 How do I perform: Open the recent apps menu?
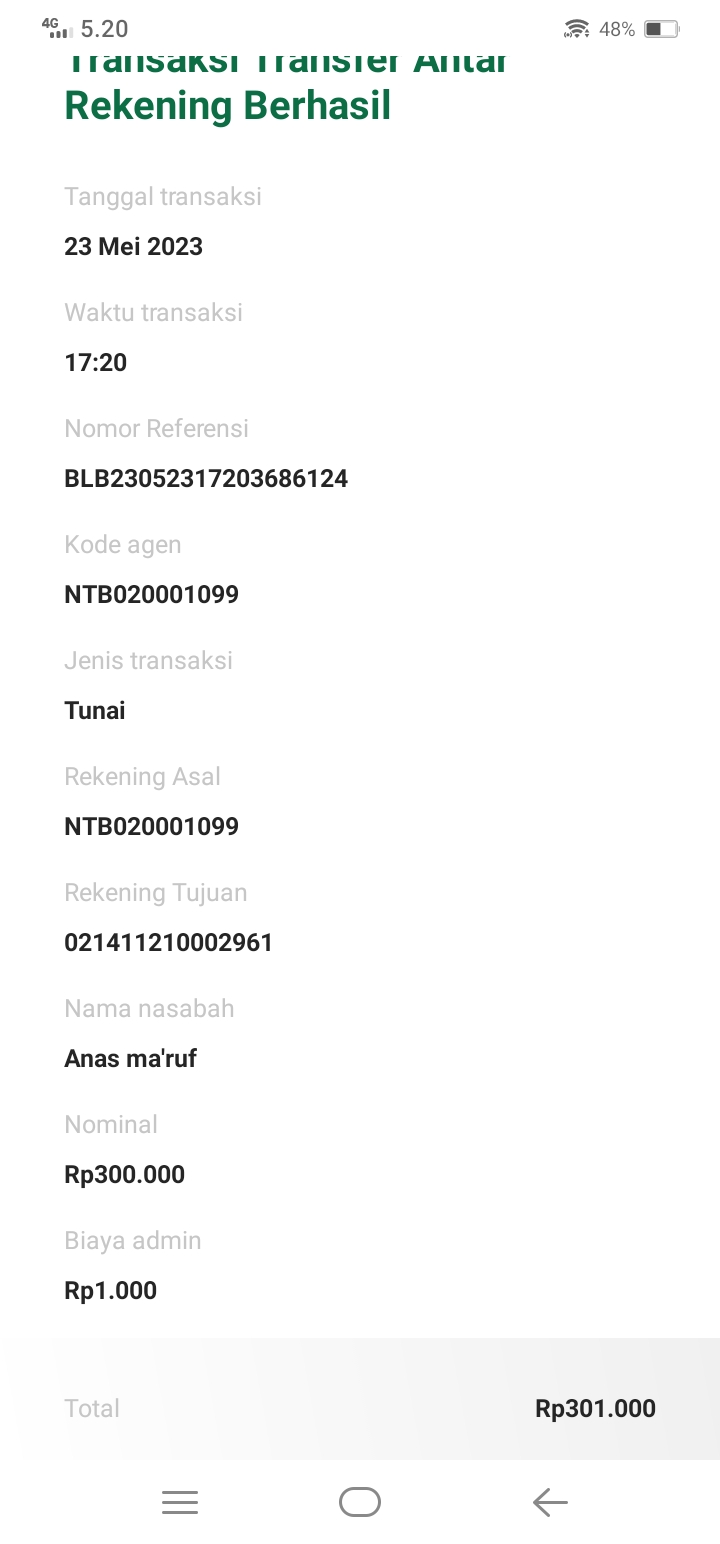(180, 1502)
